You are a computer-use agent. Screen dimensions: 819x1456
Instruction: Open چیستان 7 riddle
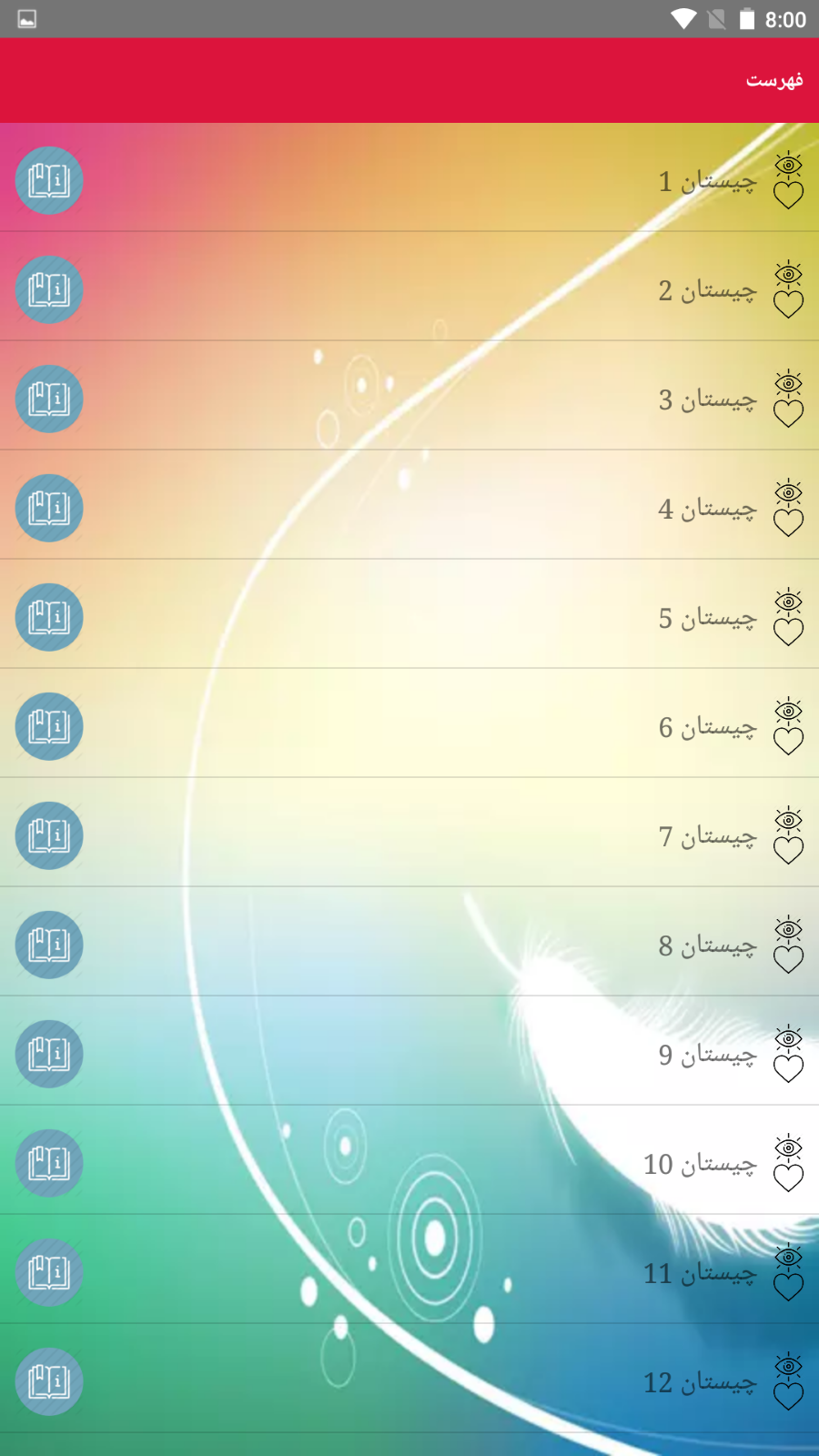[x=707, y=836]
